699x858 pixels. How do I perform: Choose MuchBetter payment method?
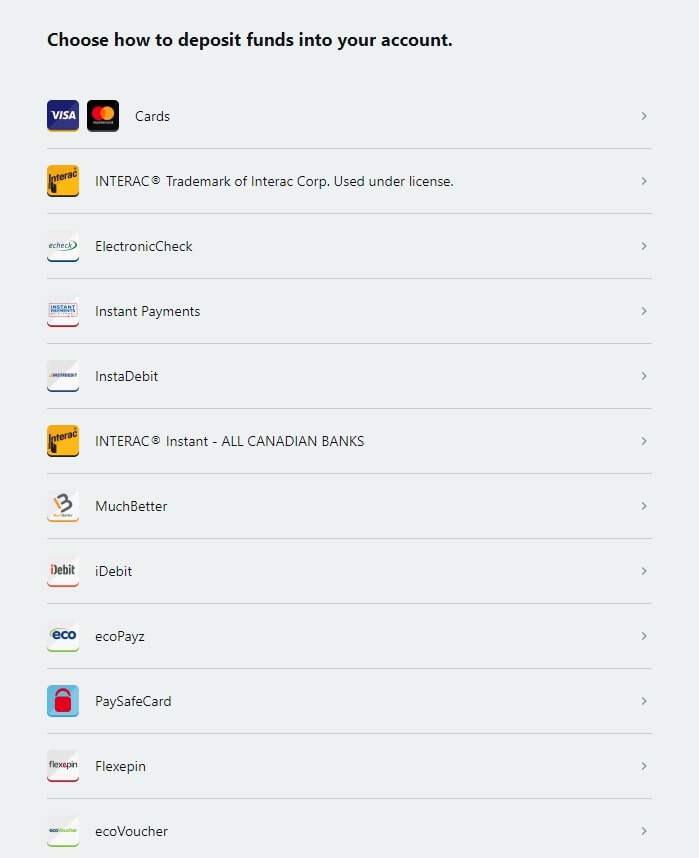pyautogui.click(x=131, y=506)
